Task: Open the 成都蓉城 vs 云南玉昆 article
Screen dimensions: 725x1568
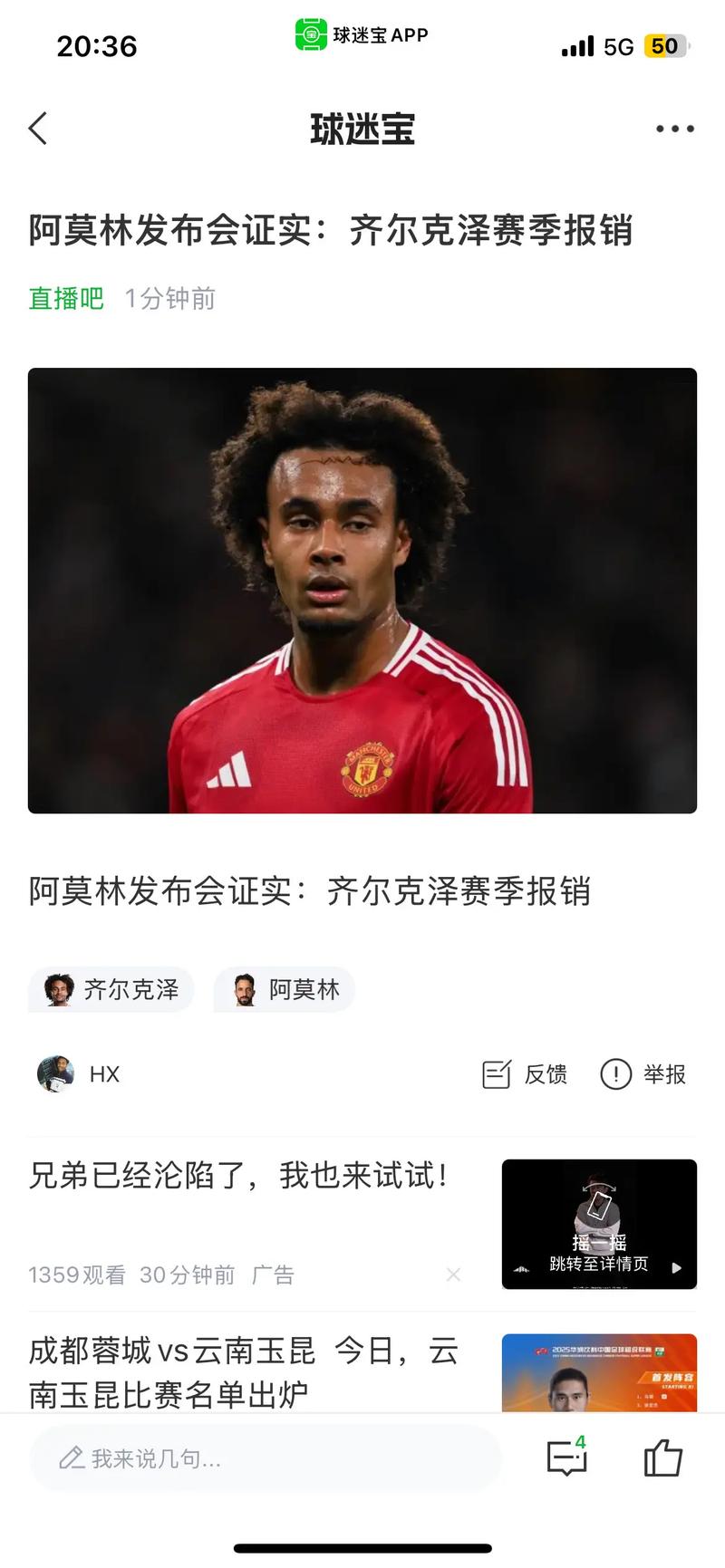Action: pyautogui.click(x=245, y=1371)
